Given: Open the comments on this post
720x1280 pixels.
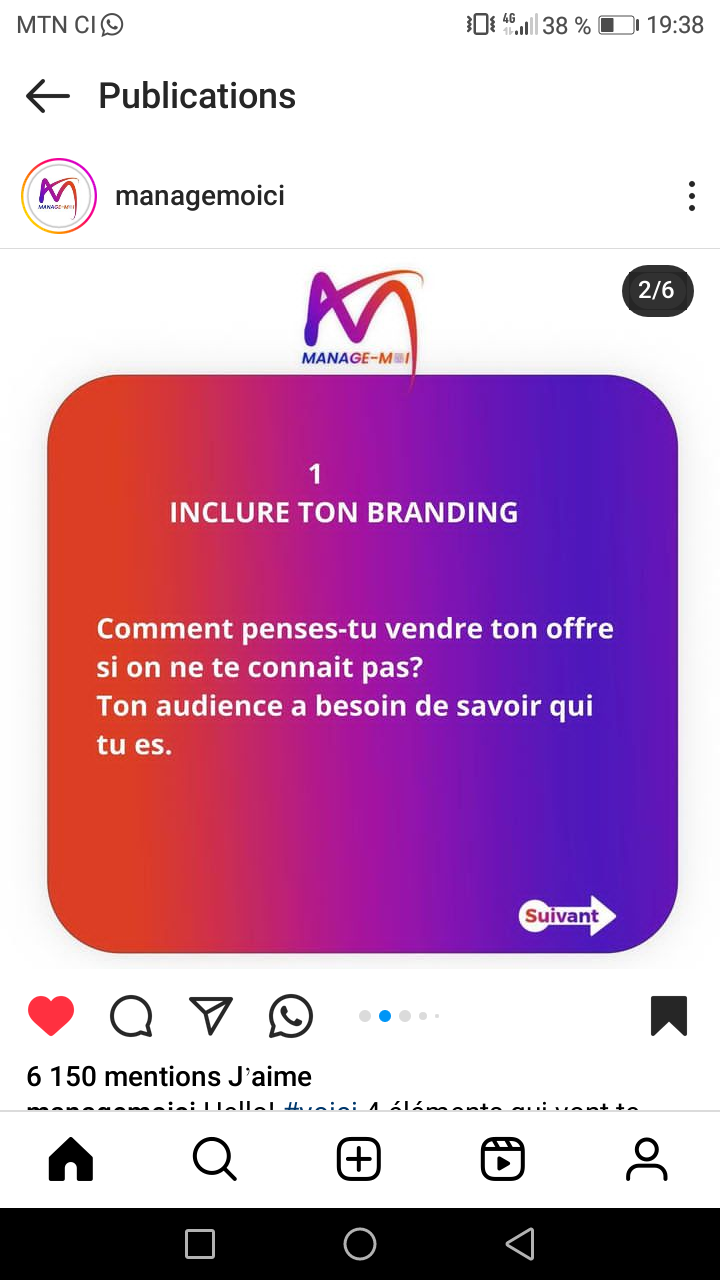Looking at the screenshot, I should tap(131, 1016).
